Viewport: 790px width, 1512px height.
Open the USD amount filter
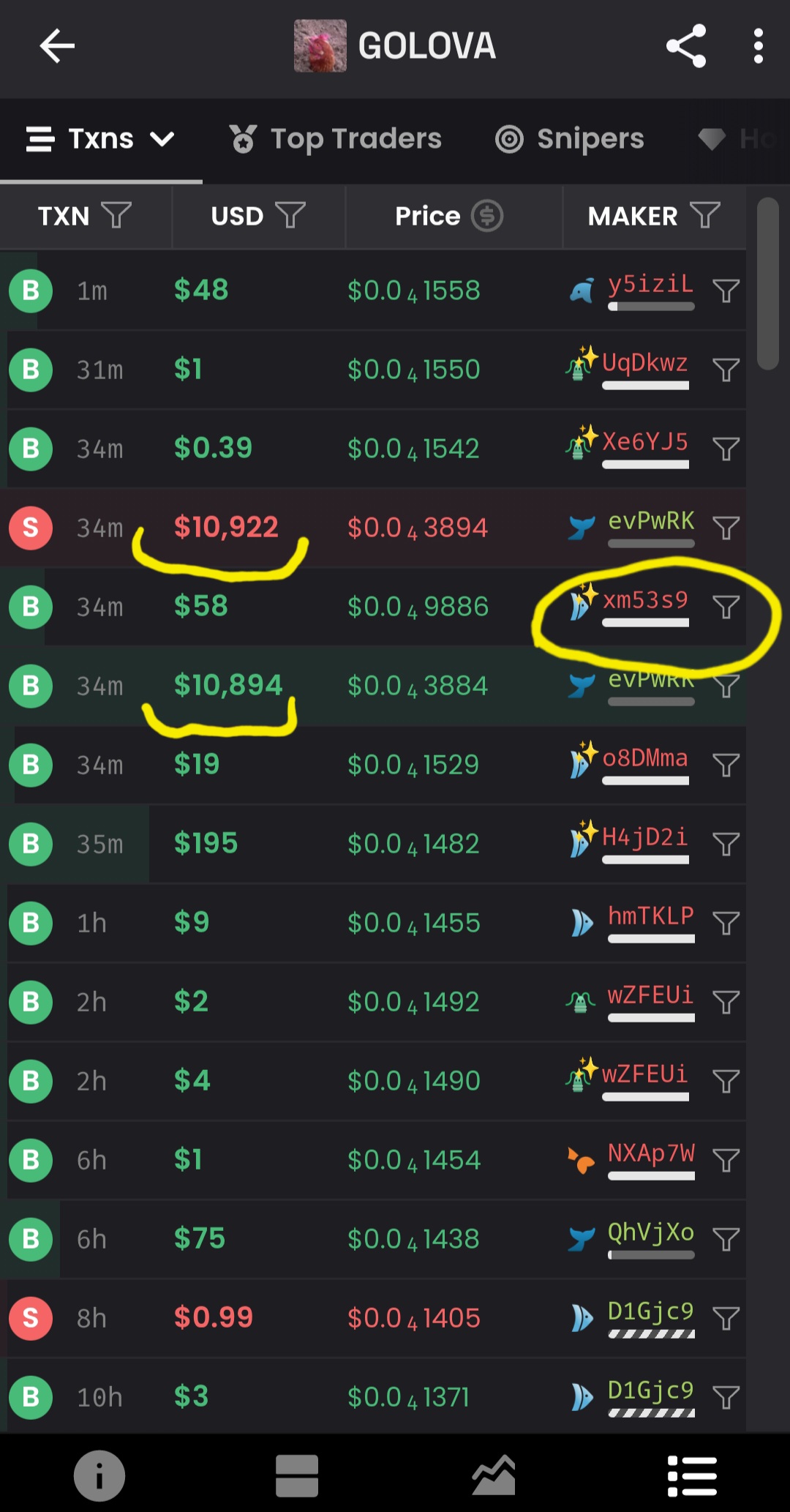click(x=290, y=216)
